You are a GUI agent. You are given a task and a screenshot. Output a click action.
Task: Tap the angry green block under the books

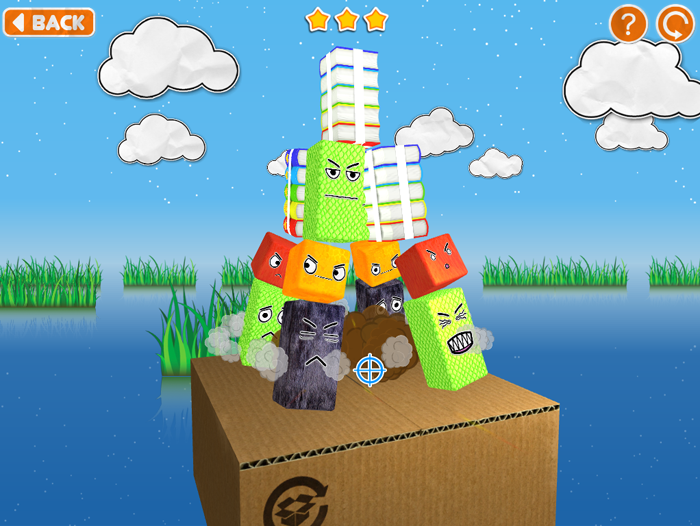336,190
